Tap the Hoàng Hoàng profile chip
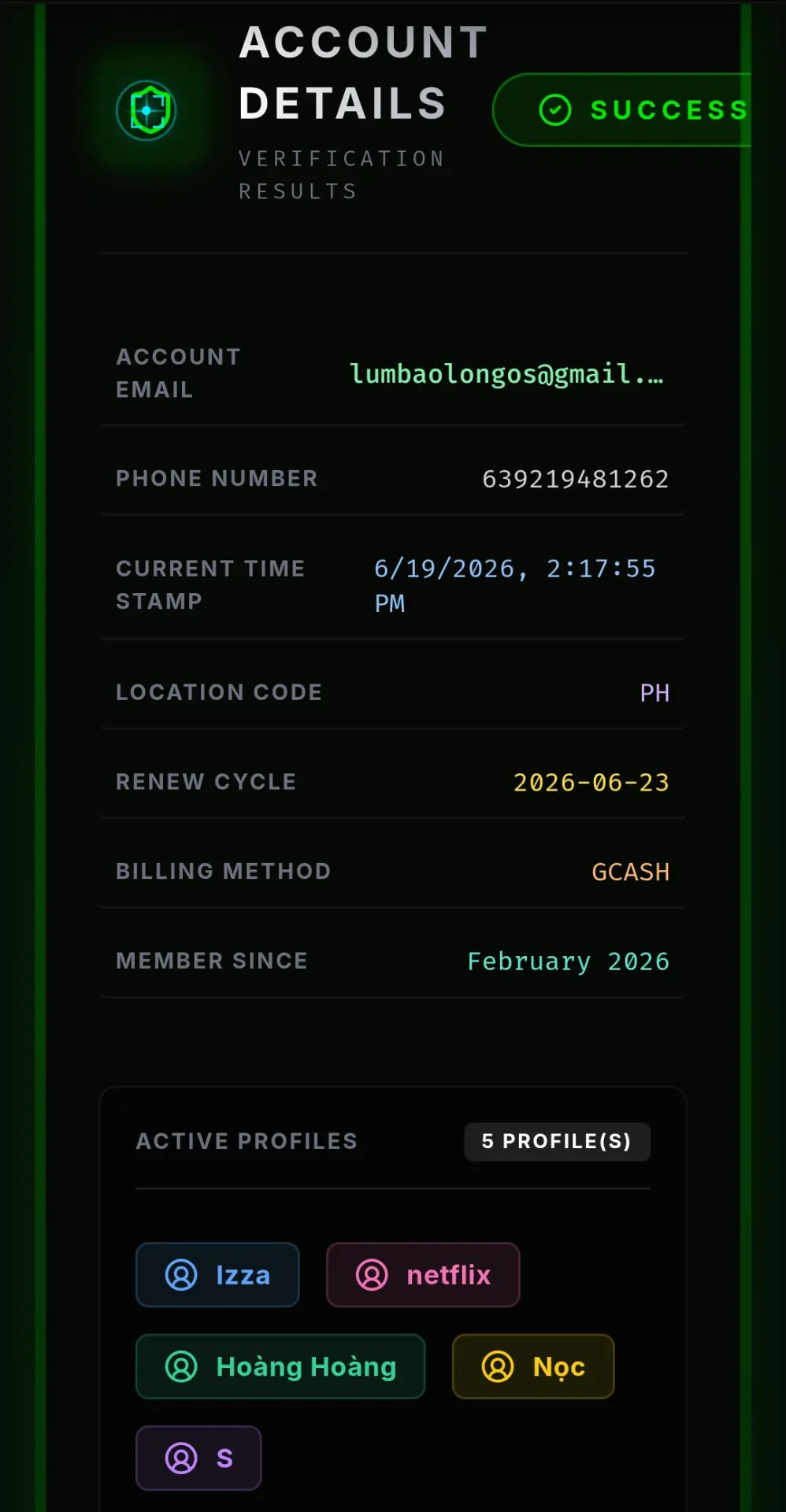 [280, 1366]
